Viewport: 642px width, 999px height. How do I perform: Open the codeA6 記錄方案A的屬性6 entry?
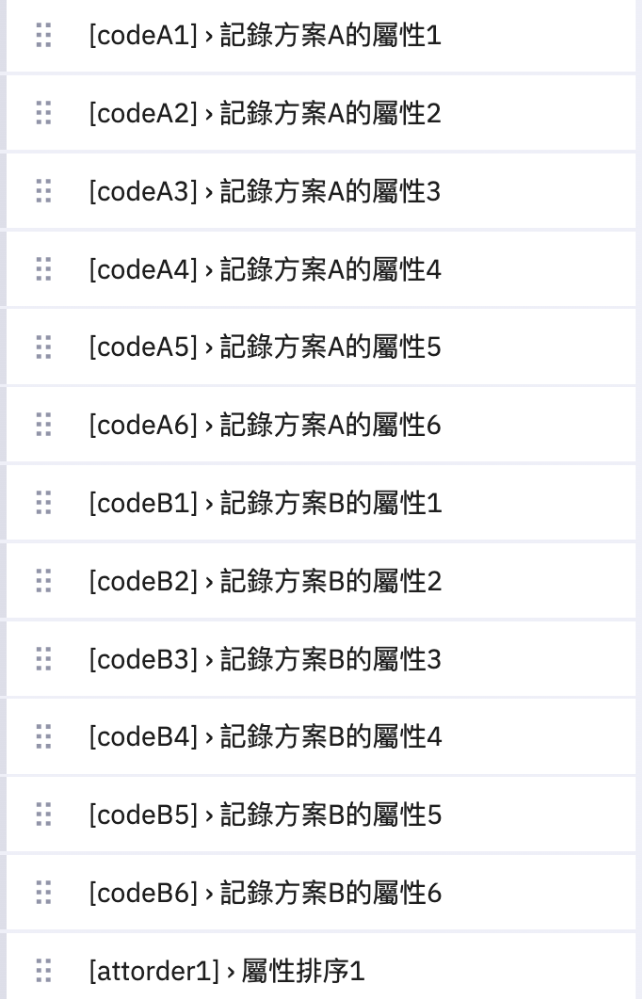coord(265,426)
